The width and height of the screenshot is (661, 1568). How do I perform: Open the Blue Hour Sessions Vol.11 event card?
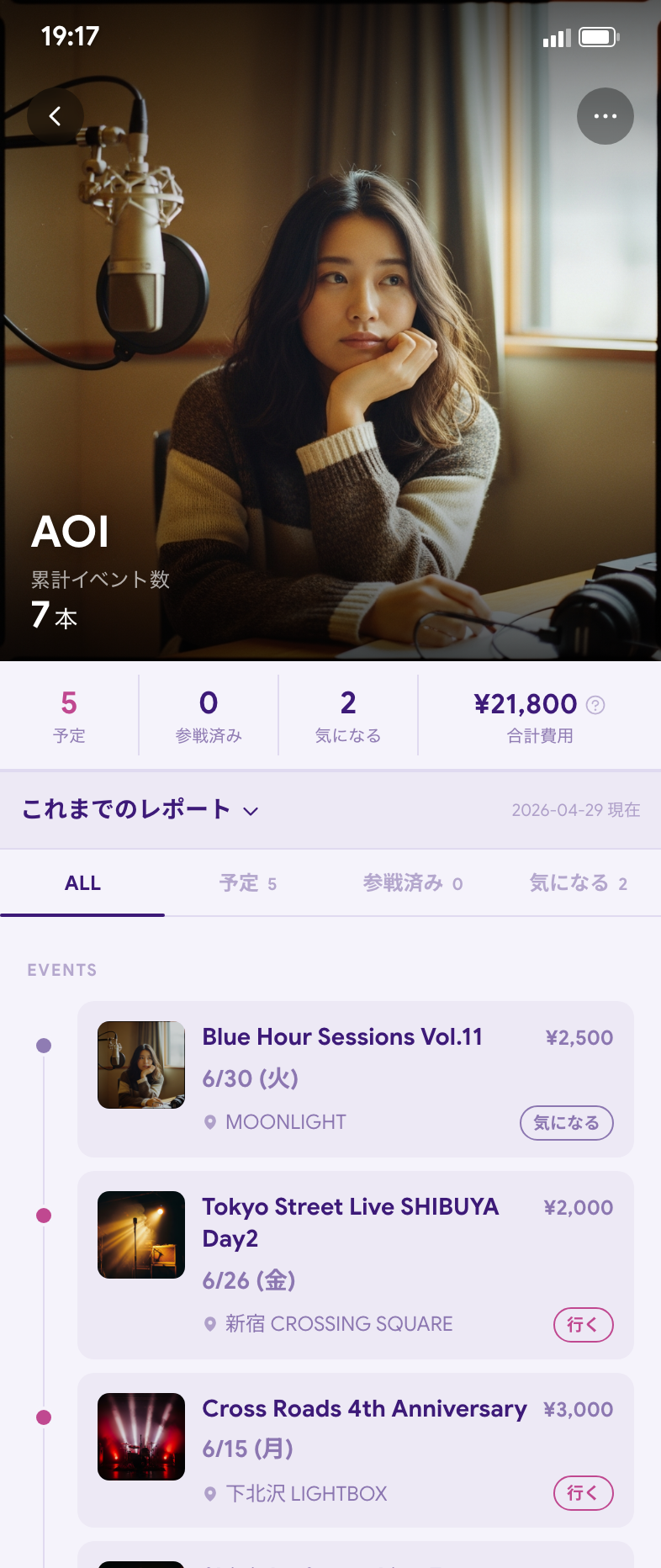click(x=356, y=1079)
